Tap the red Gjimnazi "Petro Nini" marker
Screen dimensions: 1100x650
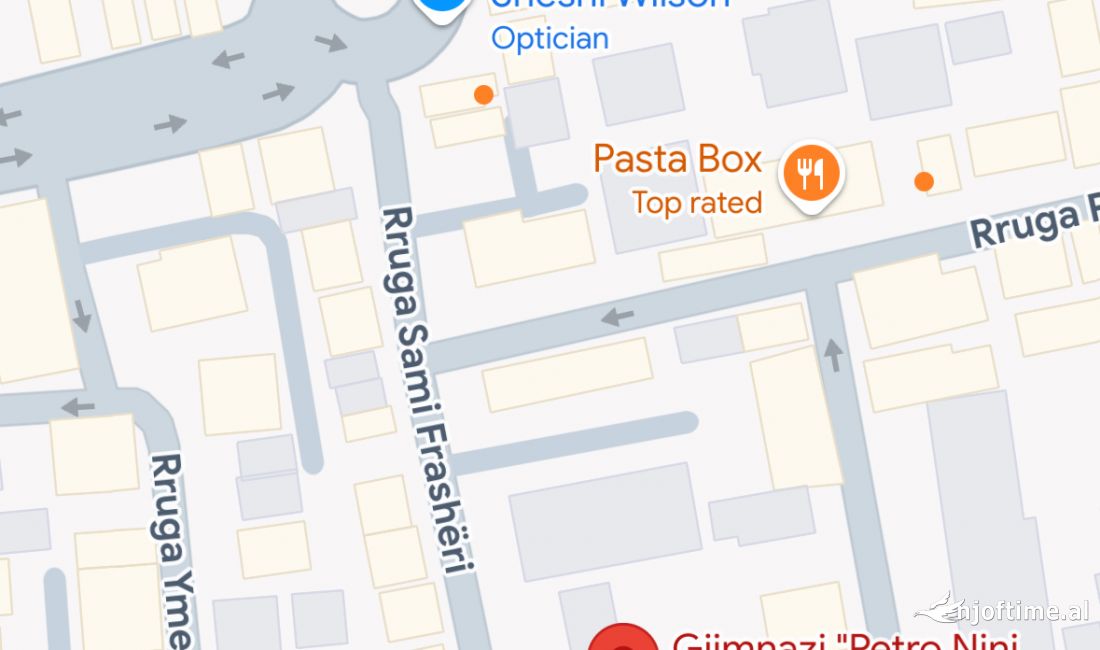(622, 641)
